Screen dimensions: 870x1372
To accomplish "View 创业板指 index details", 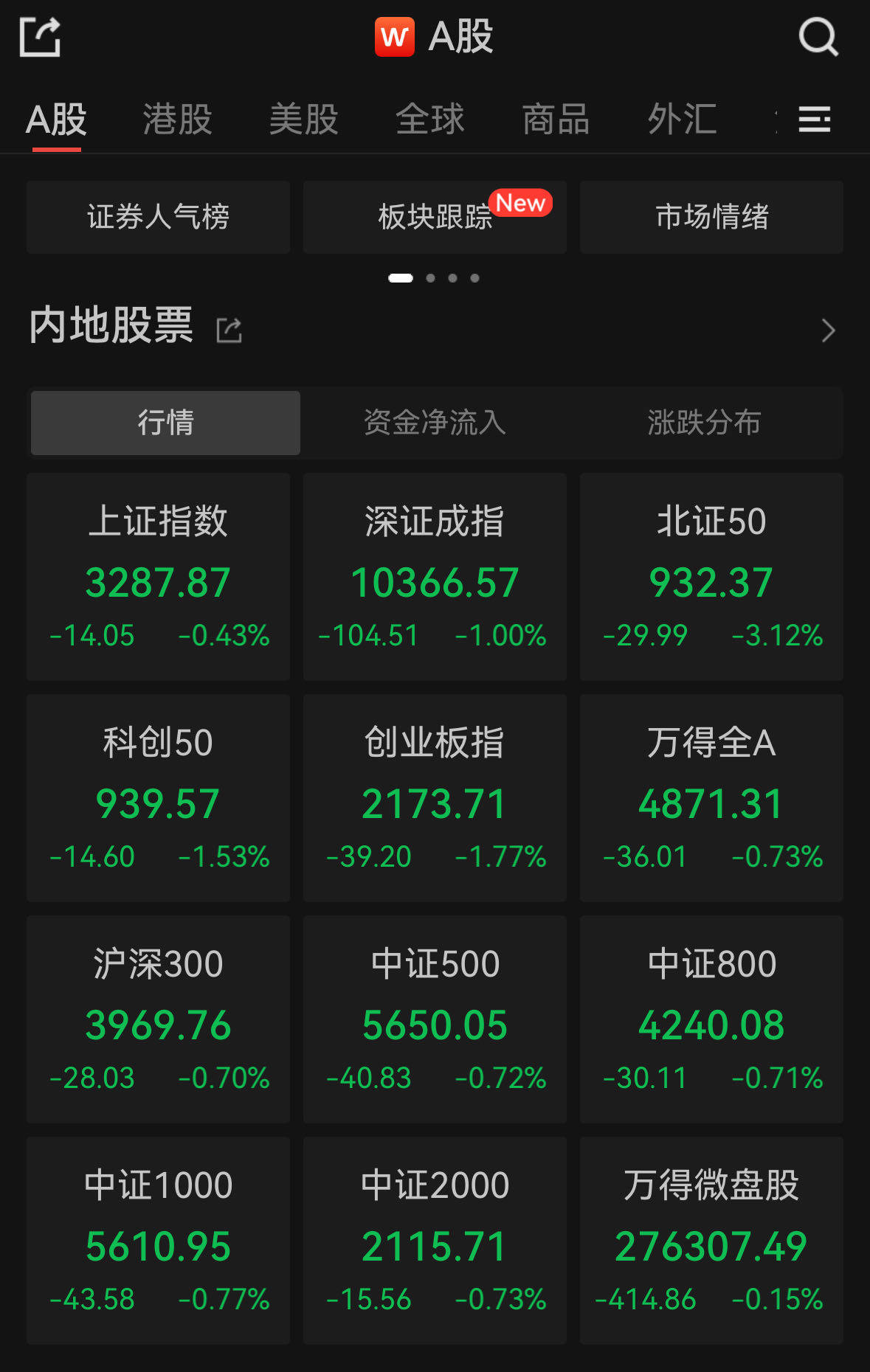I will pos(435,798).
